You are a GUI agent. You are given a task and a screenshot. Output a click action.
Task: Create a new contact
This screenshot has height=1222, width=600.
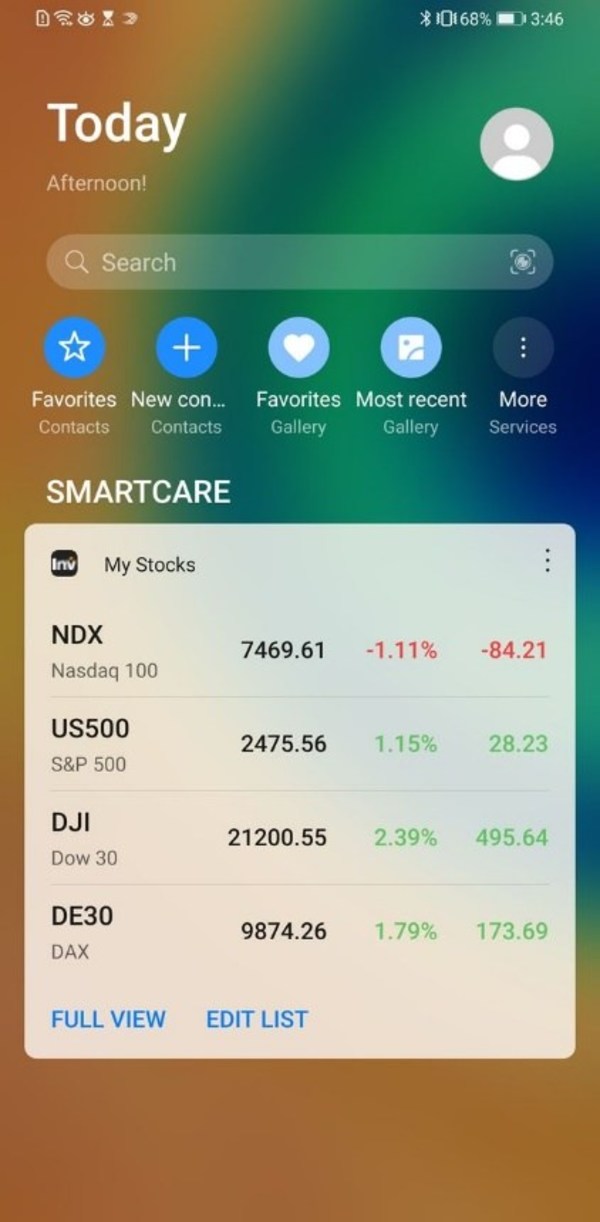(x=186, y=348)
